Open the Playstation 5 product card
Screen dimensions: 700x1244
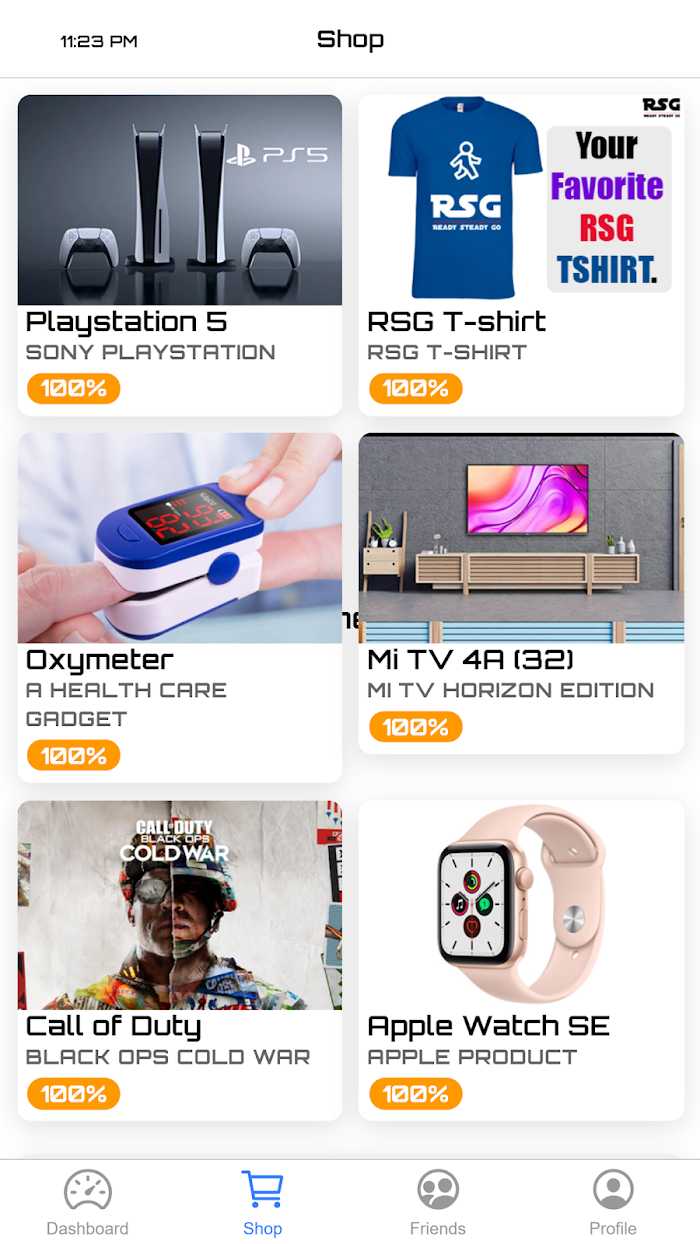pyautogui.click(x=180, y=254)
